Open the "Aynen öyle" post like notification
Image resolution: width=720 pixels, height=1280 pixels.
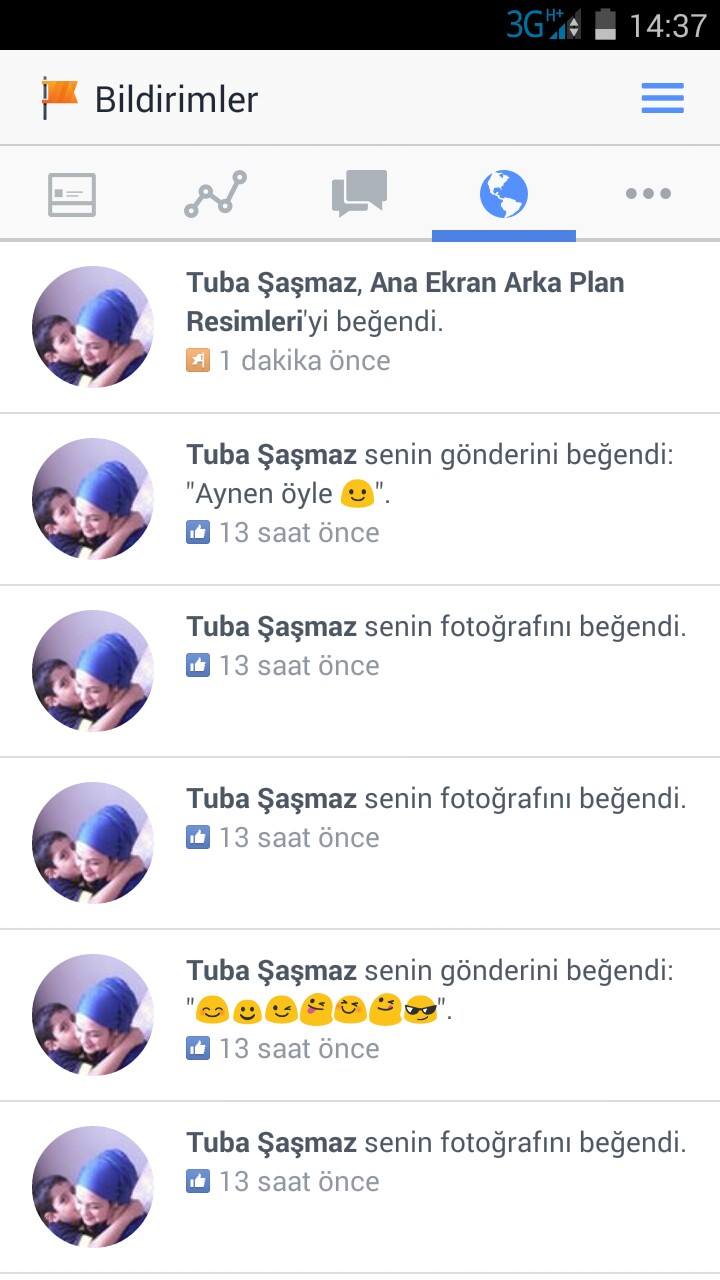pos(360,499)
